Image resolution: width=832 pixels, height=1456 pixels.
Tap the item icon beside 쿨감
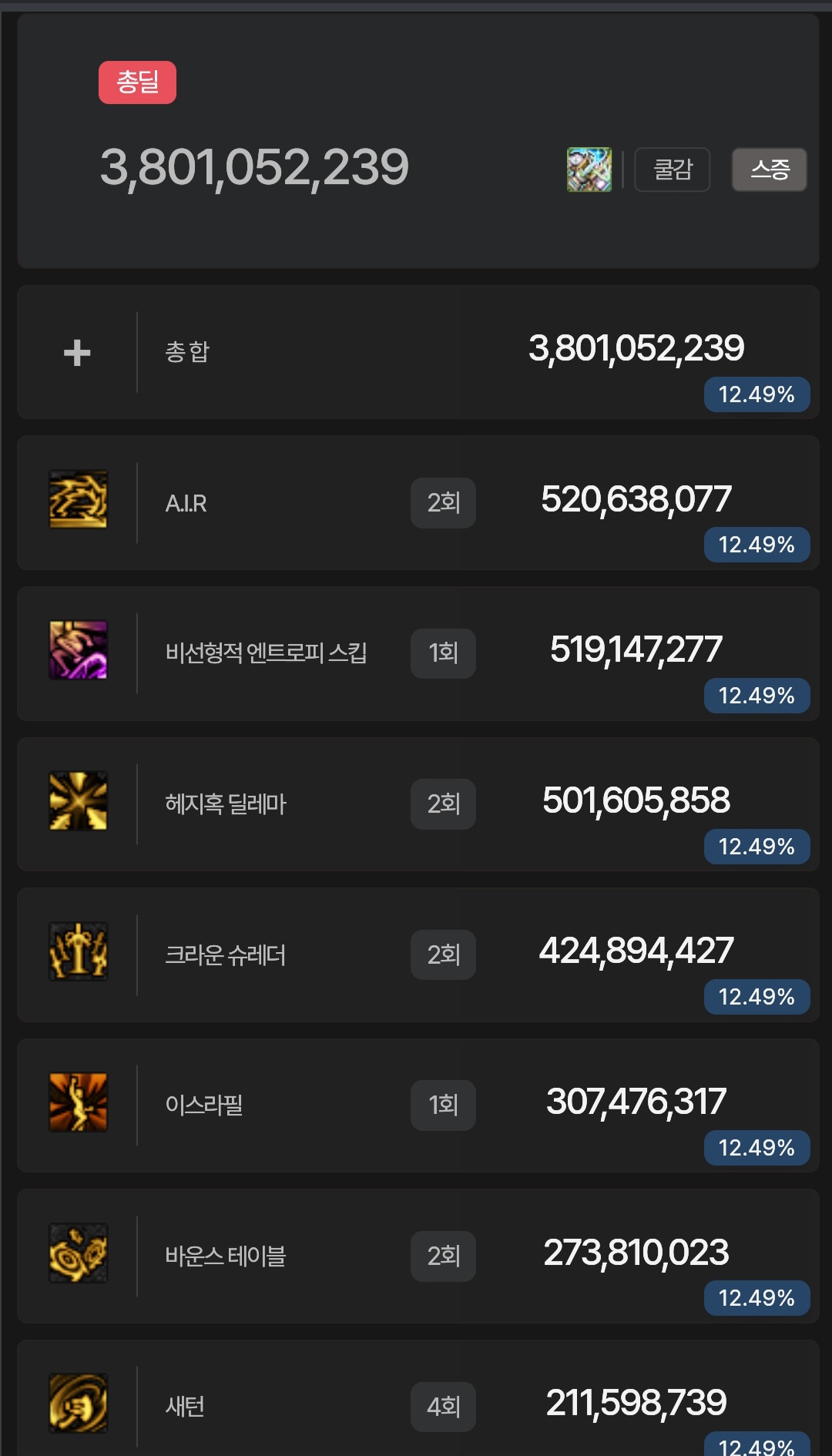click(589, 169)
